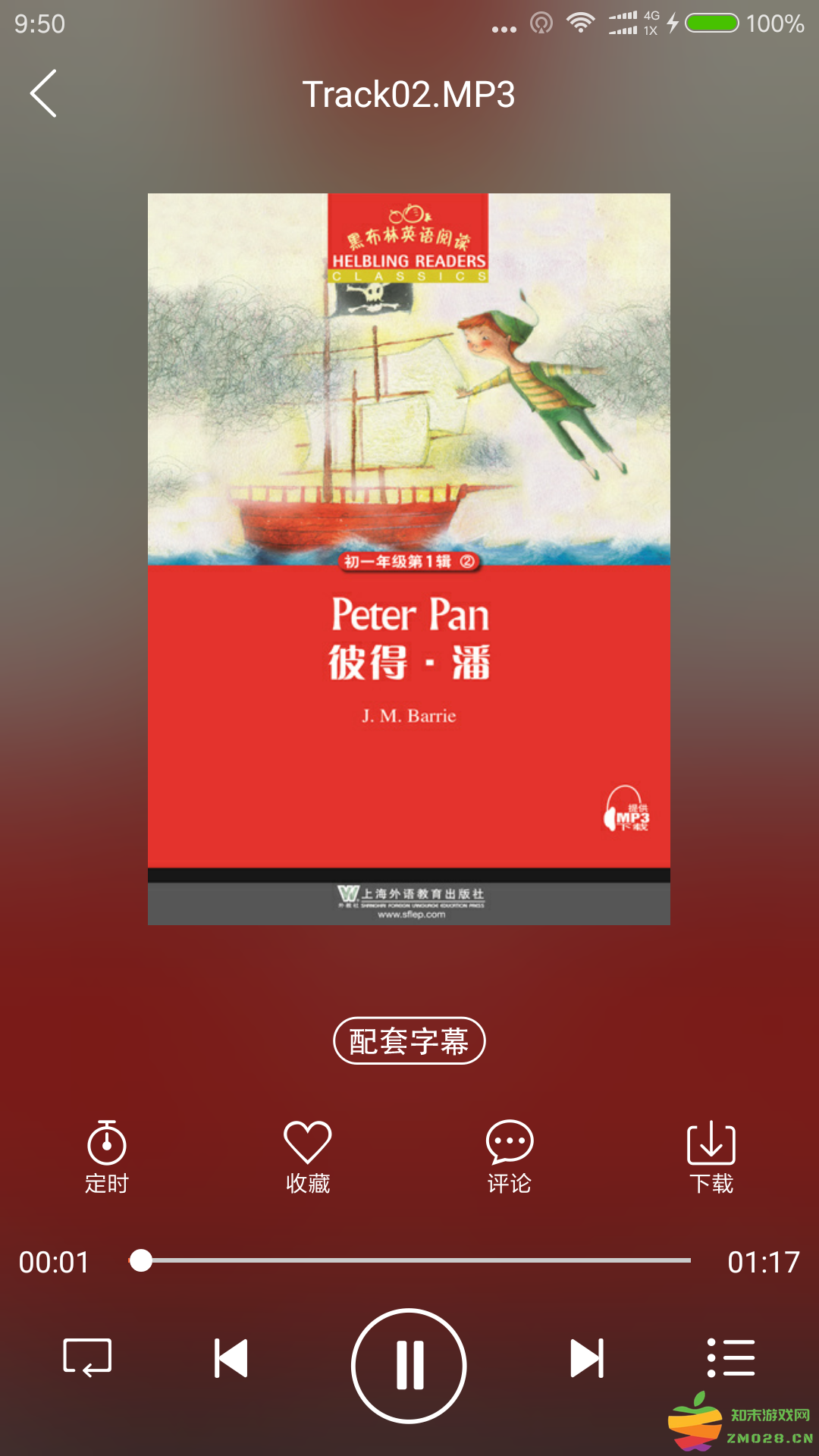Screen dimensions: 819x1456
Task: Download the track with 下载
Action: click(711, 1156)
